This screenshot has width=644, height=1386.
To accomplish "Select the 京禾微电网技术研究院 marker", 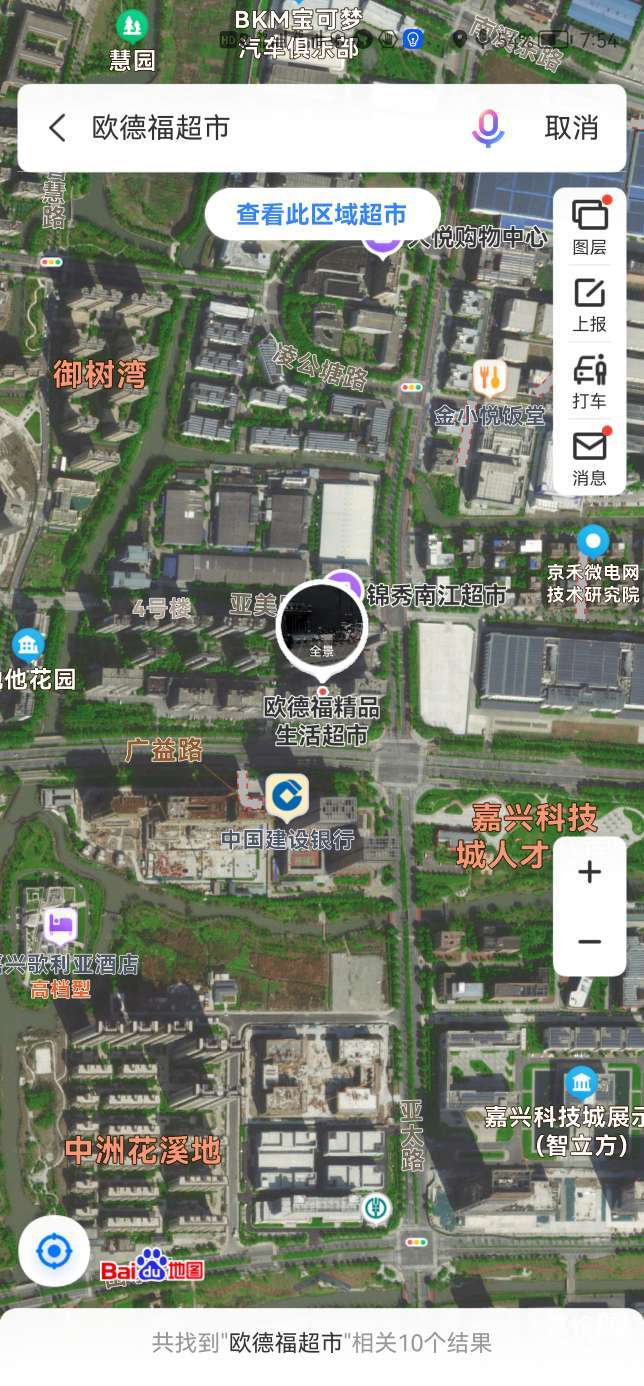I will tap(593, 543).
